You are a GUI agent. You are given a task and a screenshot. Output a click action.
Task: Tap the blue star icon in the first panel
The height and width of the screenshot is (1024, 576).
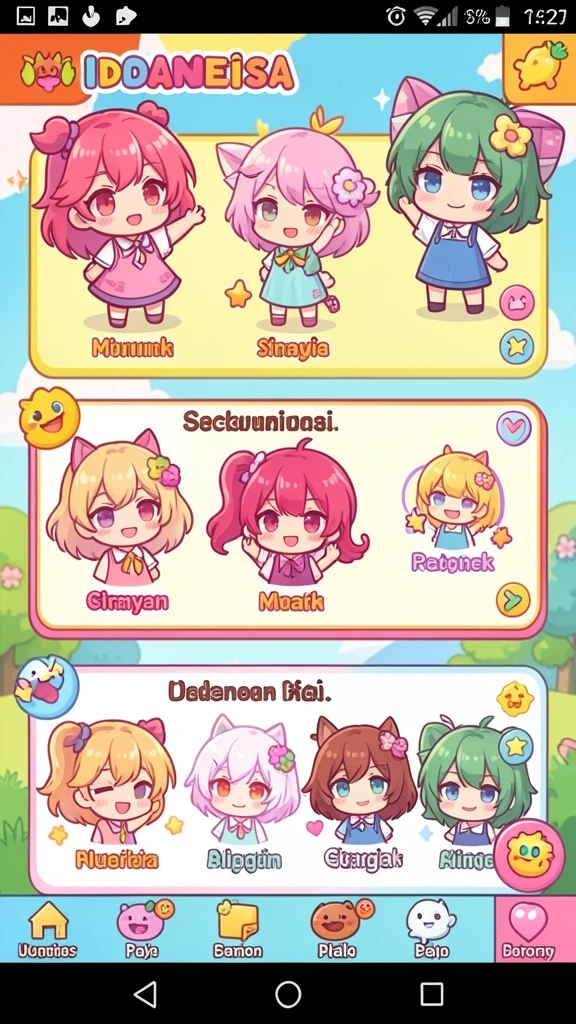[517, 346]
